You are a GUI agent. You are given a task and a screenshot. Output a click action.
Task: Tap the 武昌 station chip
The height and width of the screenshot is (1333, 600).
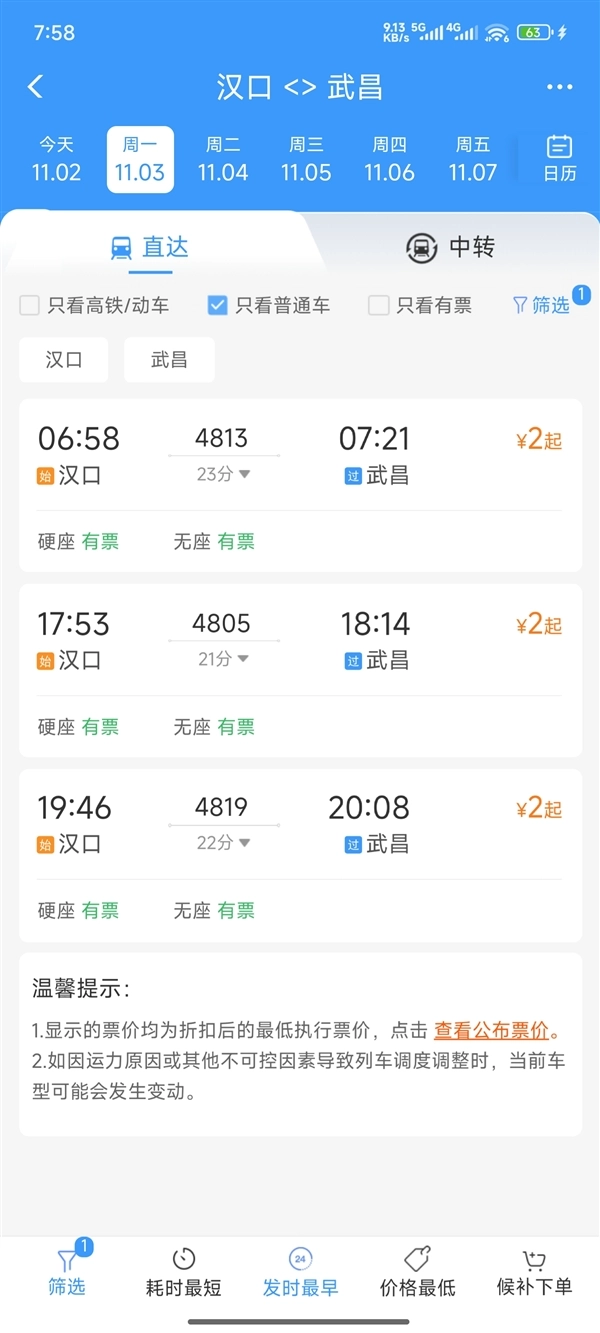click(x=169, y=360)
